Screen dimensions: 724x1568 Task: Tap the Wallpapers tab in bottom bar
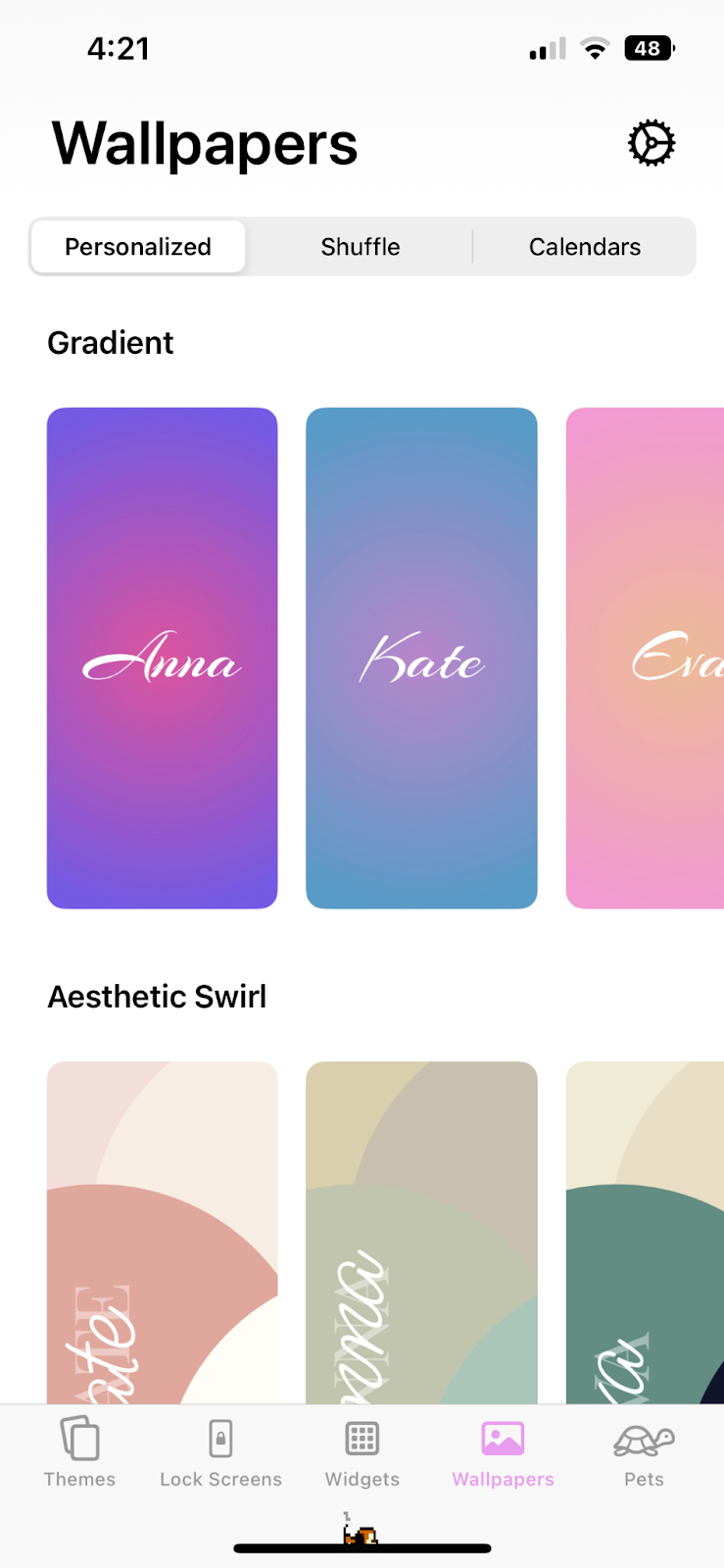[x=503, y=1452]
